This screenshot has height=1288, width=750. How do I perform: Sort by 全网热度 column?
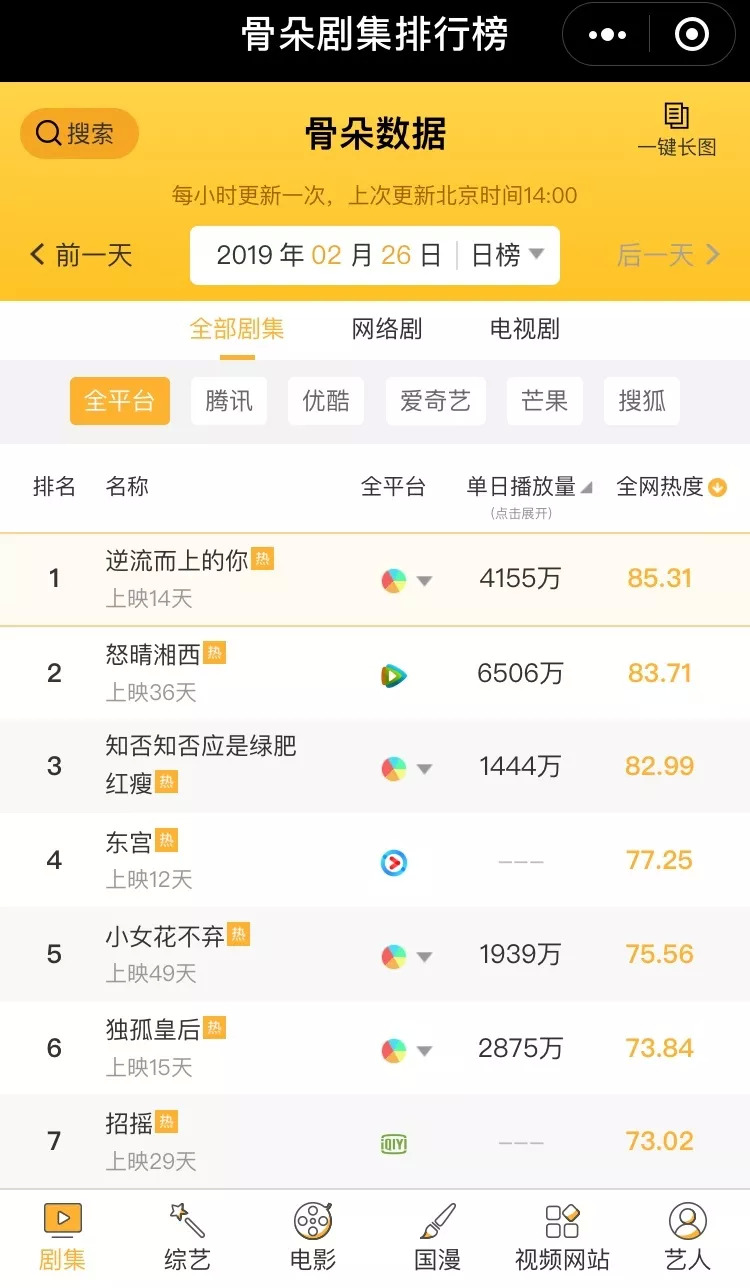[x=670, y=487]
